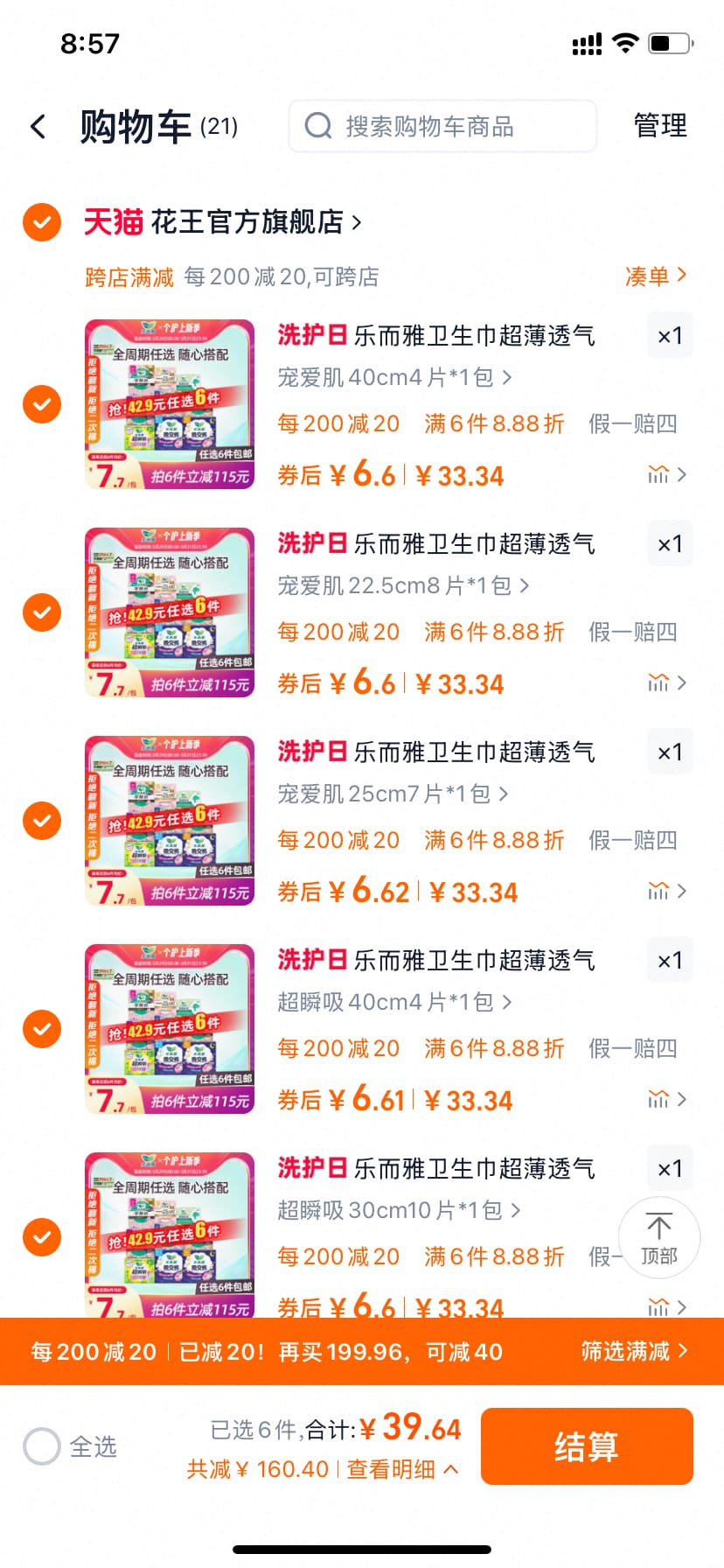
Task: Deselect the 宠爱肌 40cm4片 item
Action: [42, 404]
